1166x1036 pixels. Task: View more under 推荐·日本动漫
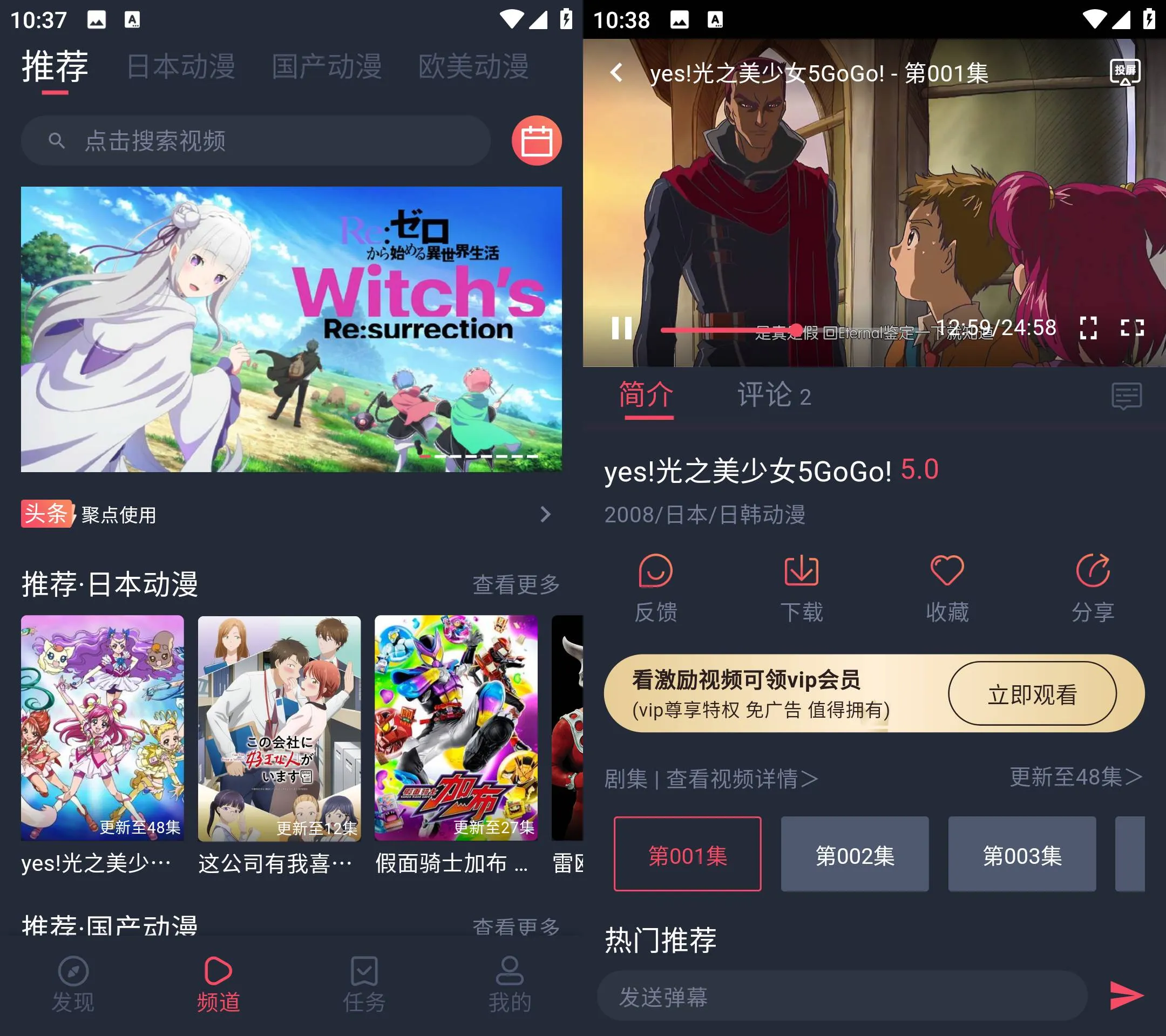[516, 584]
